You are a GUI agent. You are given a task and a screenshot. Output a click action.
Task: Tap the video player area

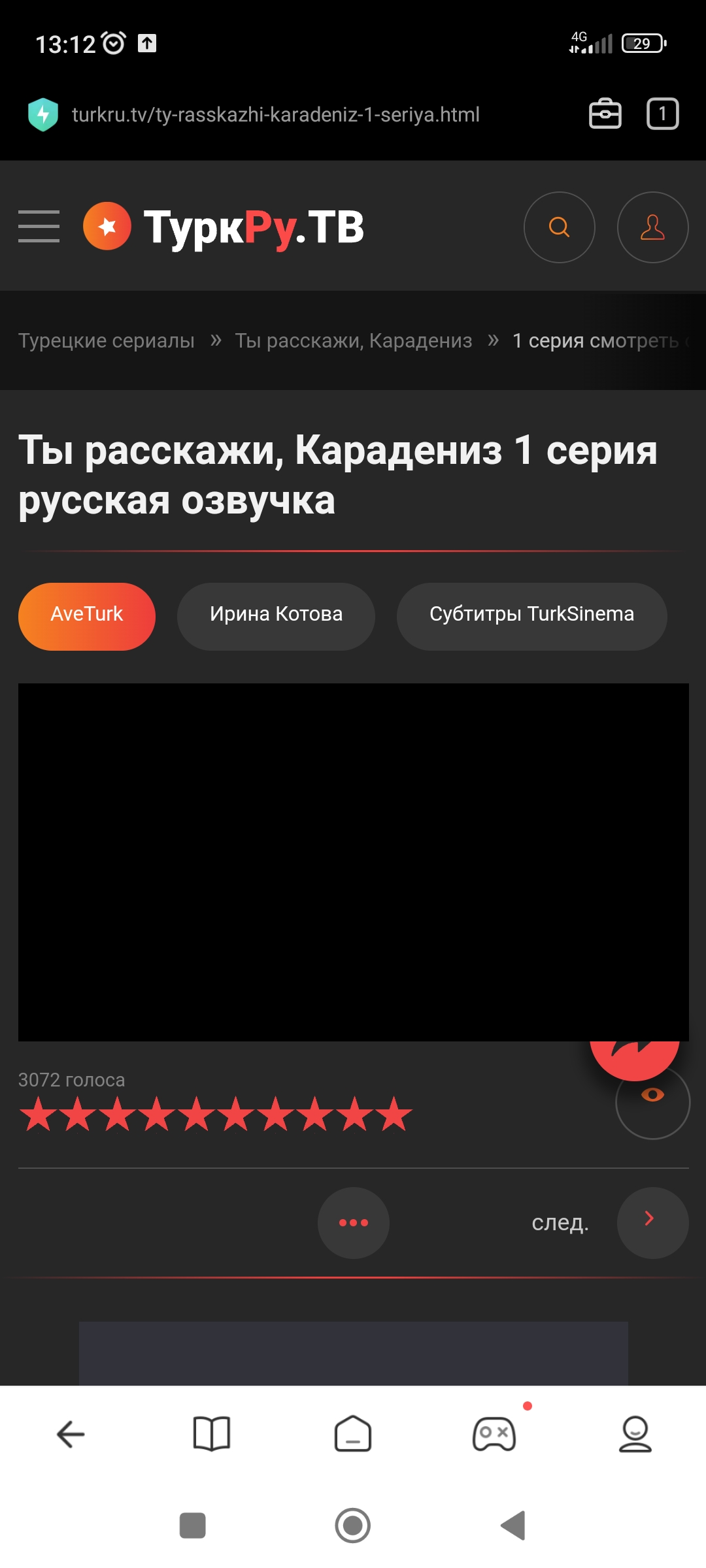click(x=353, y=862)
